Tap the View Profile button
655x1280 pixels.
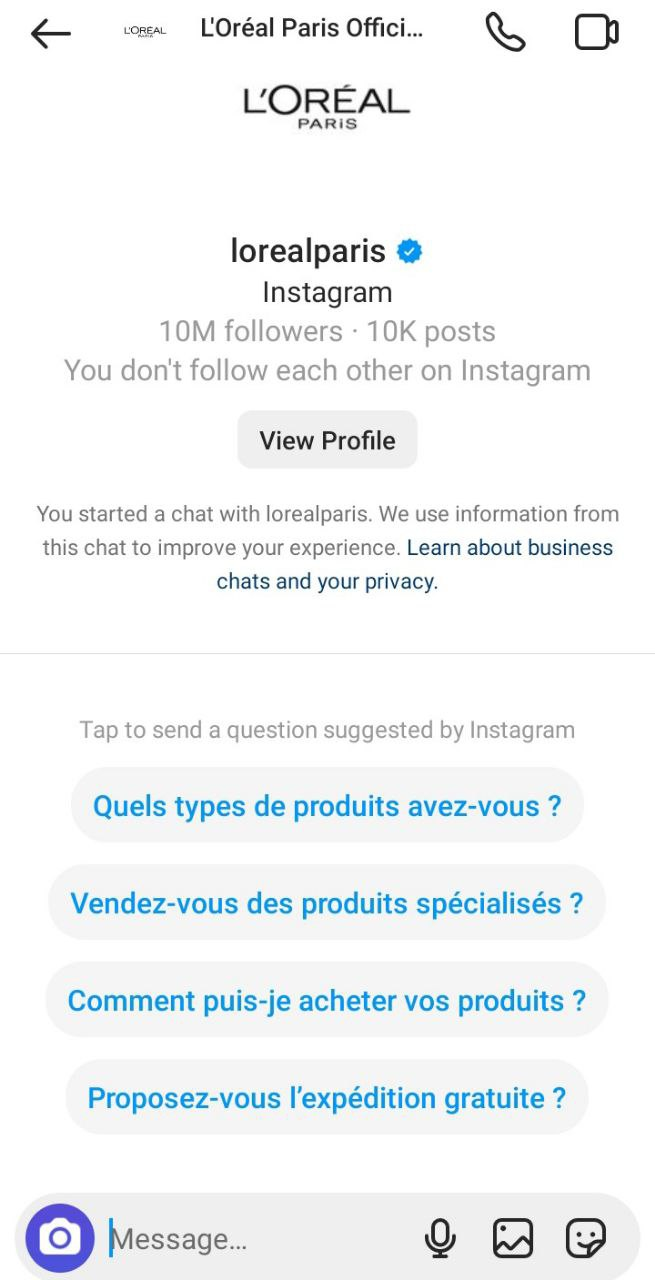click(327, 440)
